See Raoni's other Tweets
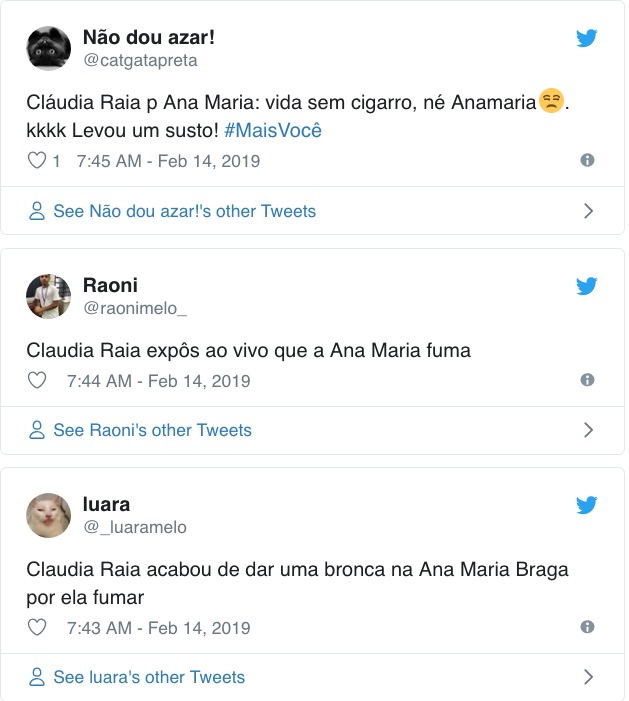This screenshot has width=629, height=701. coord(152,430)
